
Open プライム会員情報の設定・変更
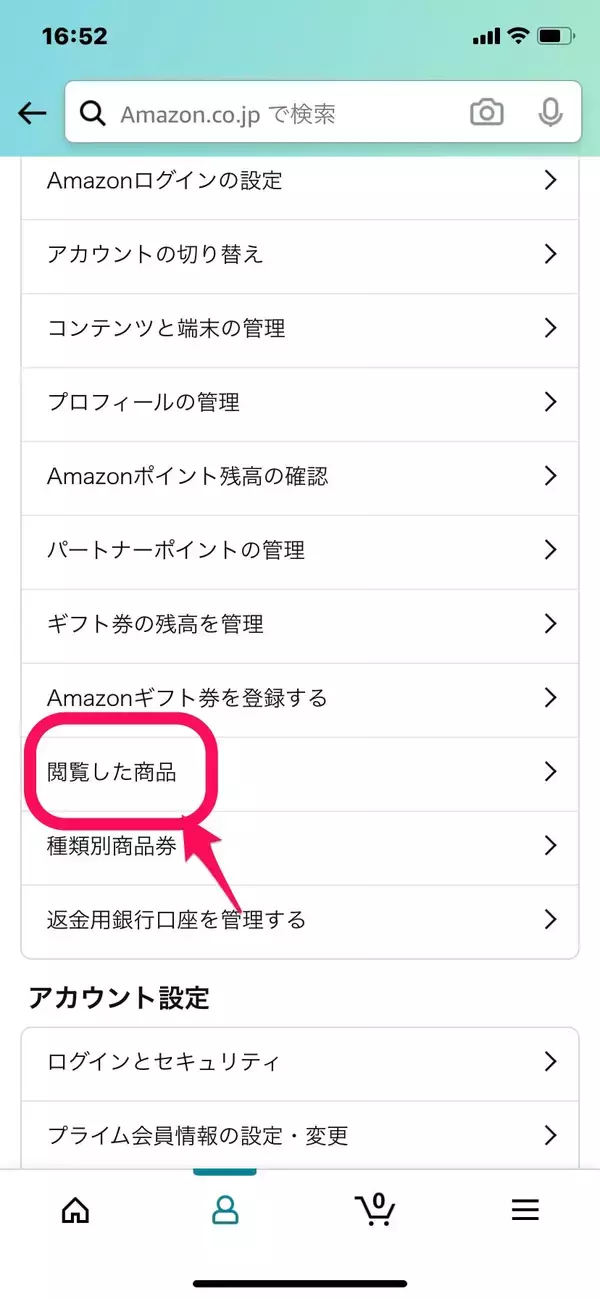[x=300, y=1135]
